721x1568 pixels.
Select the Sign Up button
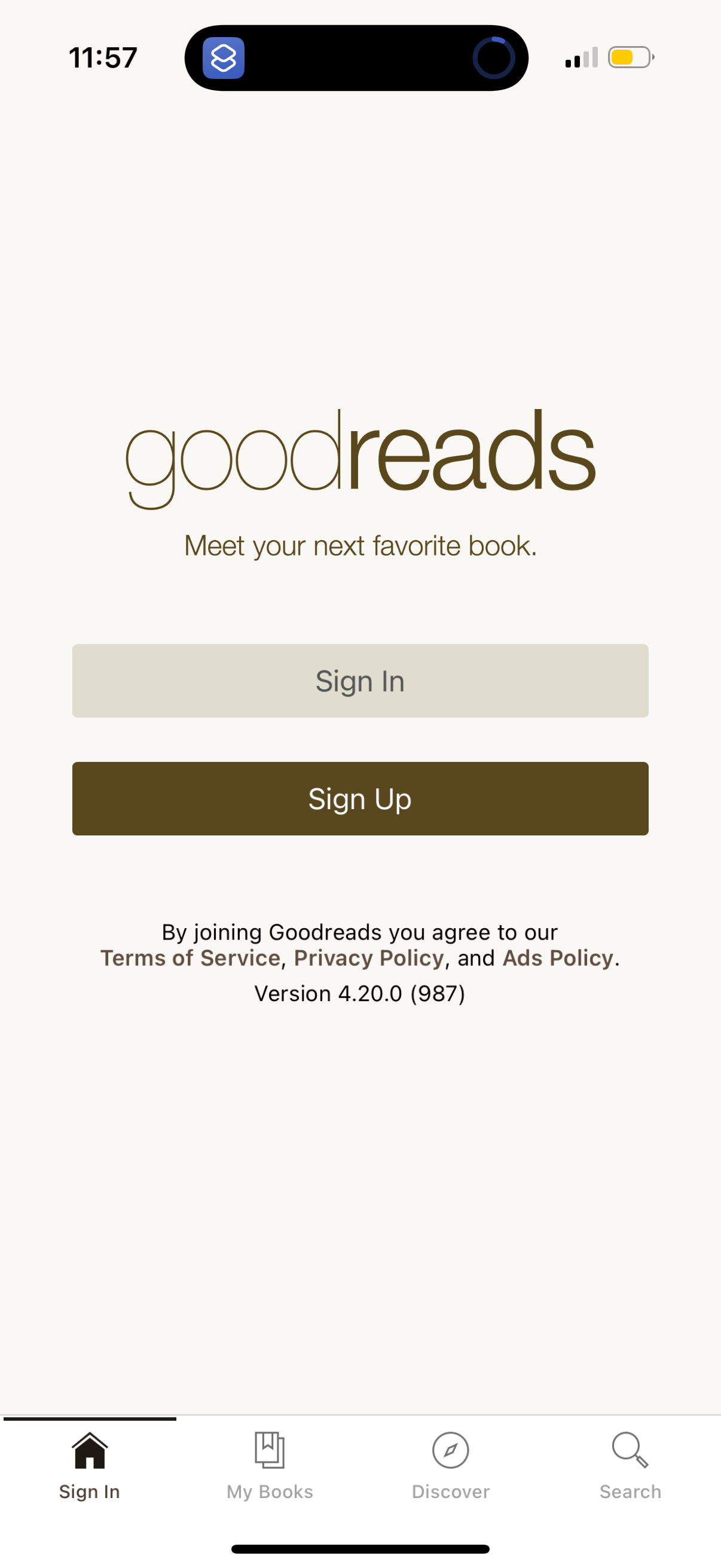pos(360,798)
